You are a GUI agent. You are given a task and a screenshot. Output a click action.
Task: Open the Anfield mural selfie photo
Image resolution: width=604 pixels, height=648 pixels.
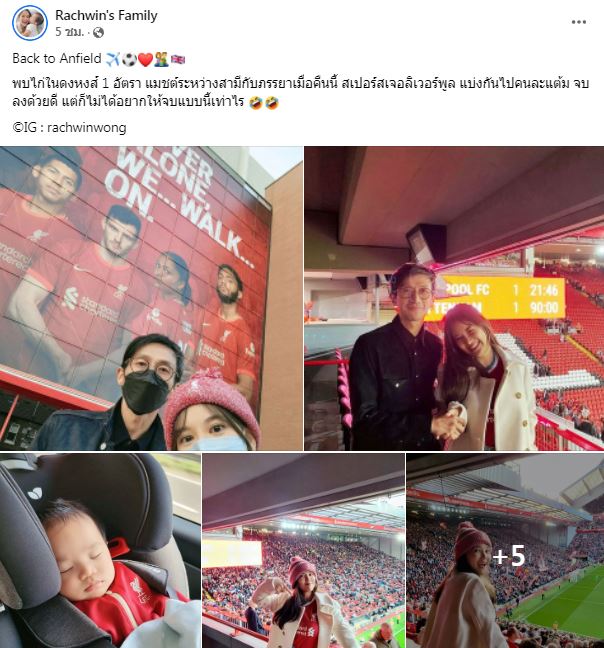pos(151,298)
